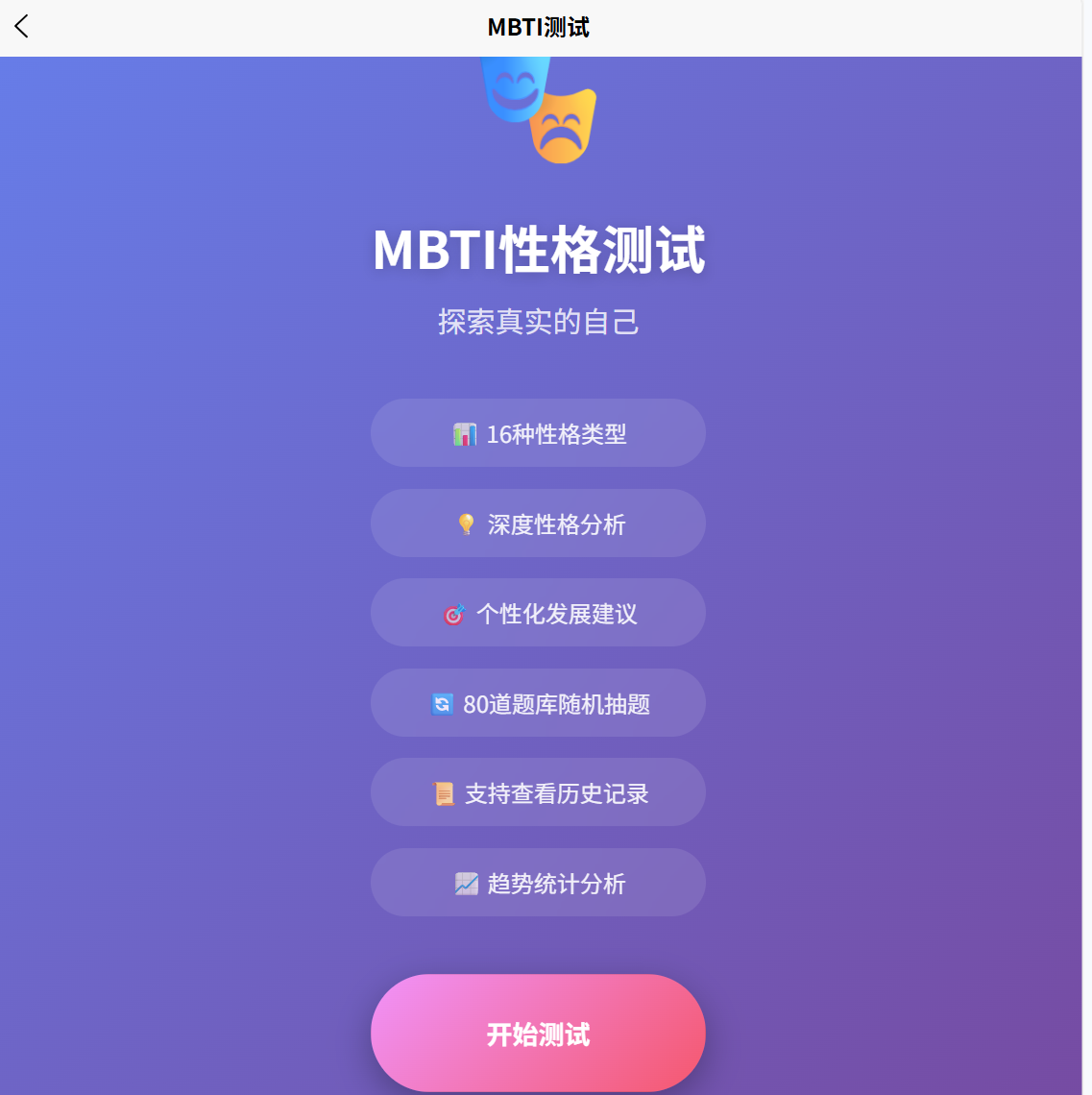Click the back arrow in the header
Viewport: 1092px width, 1095px height.
point(20,27)
